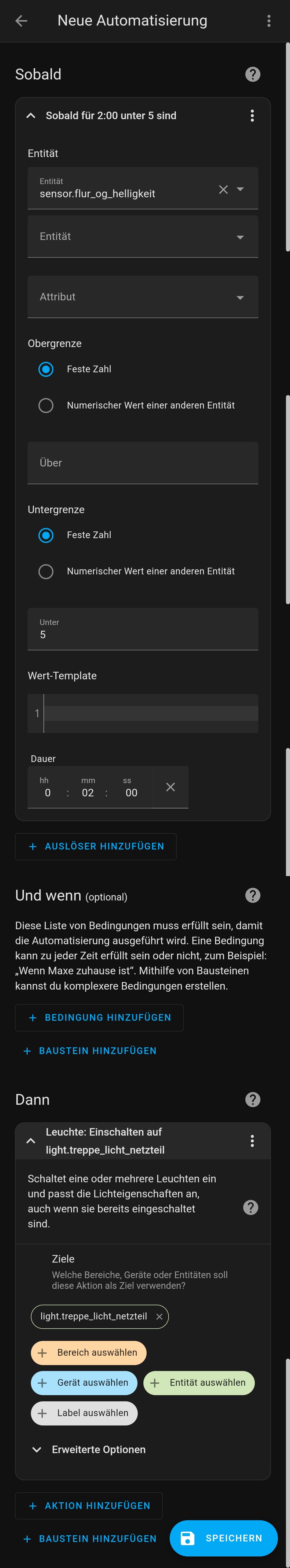The height and width of the screenshot is (1568, 290).
Task: Clear the Dauer duration
Action: click(171, 787)
